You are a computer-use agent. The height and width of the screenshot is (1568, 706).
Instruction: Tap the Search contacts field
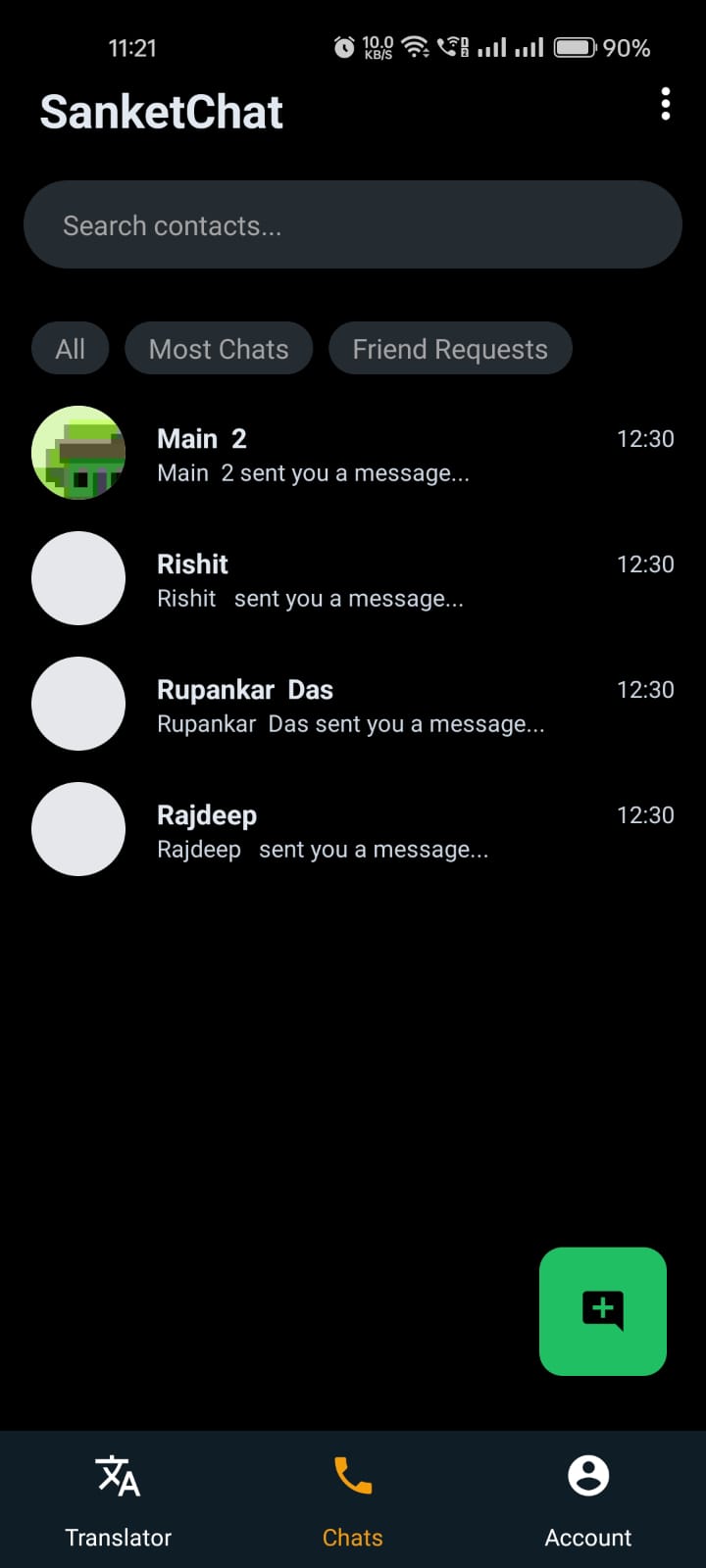(353, 224)
